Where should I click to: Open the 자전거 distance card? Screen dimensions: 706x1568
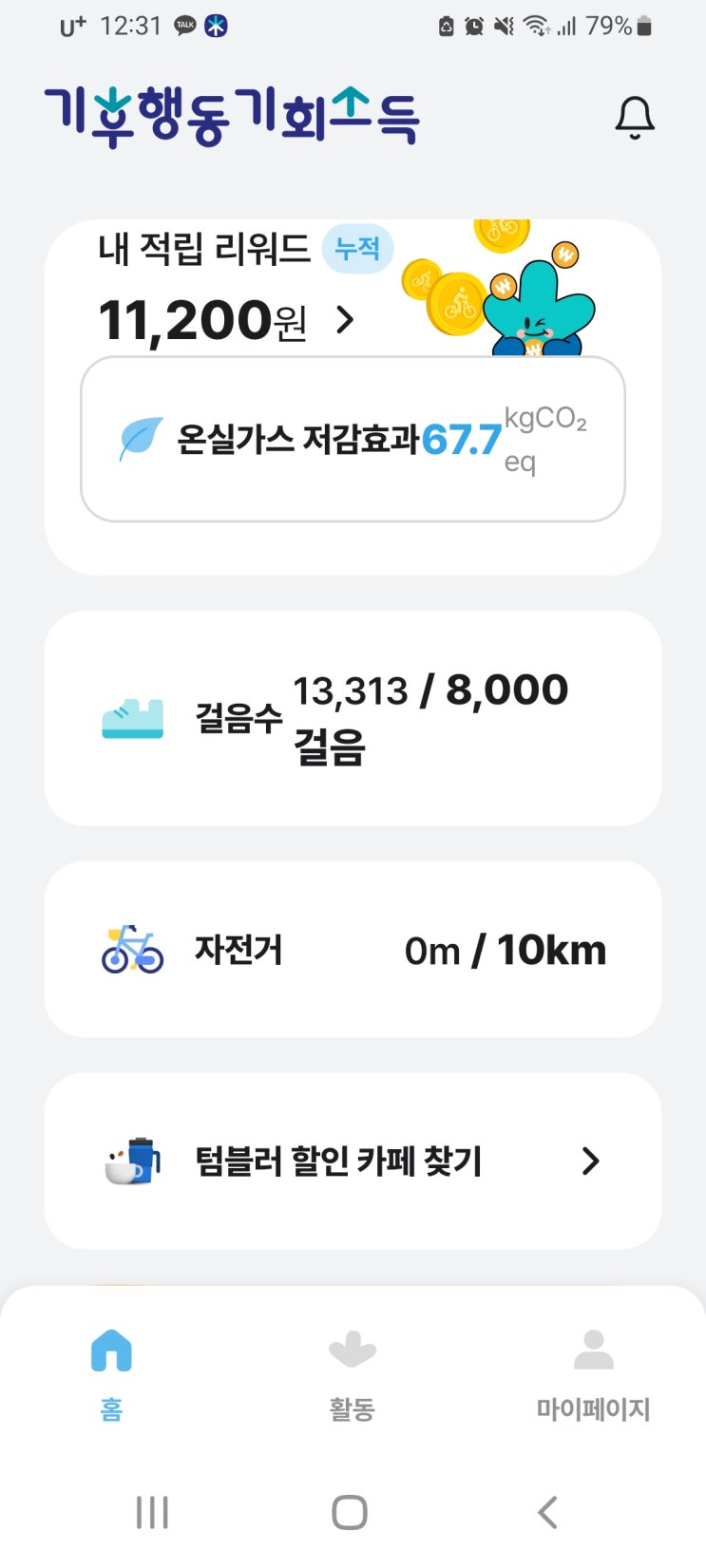point(353,949)
